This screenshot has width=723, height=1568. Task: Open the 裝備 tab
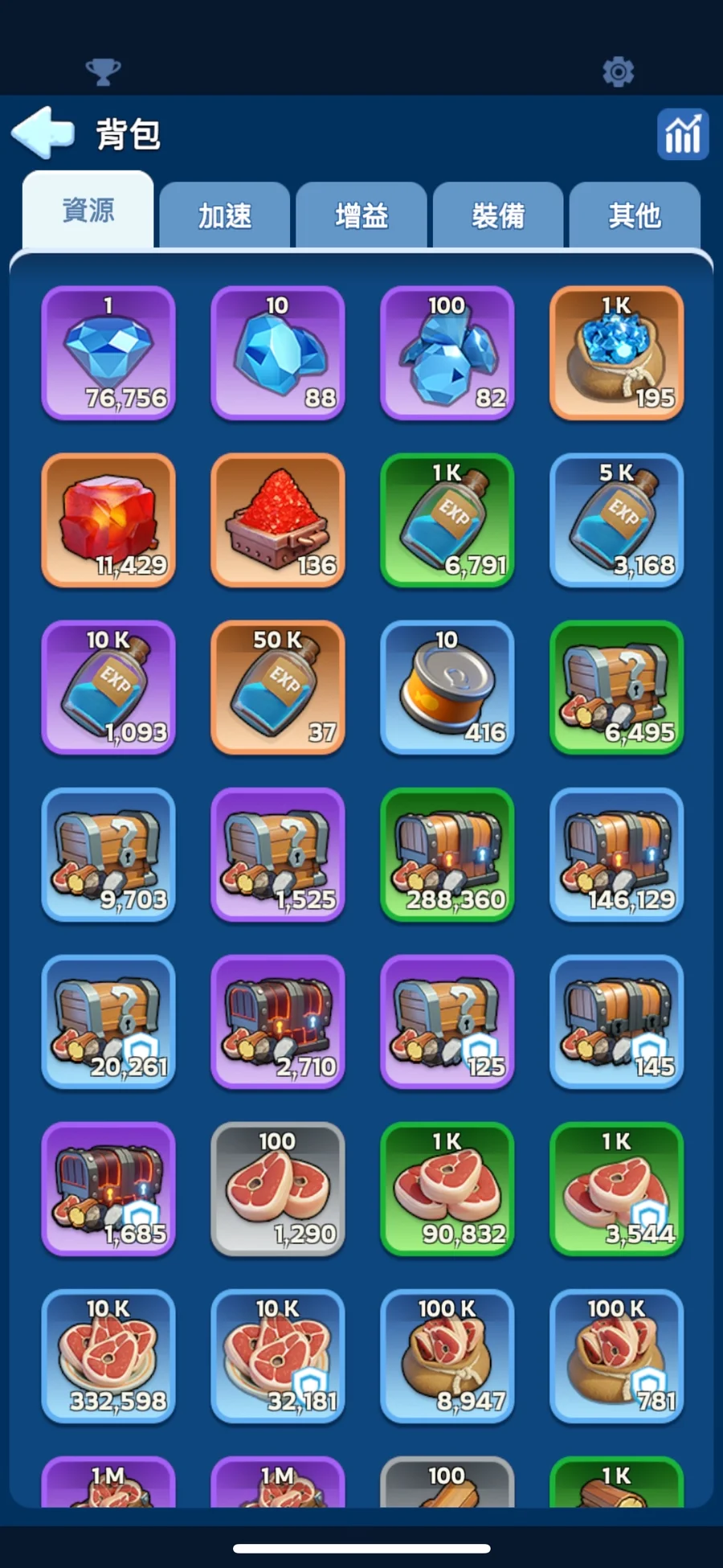pos(498,215)
